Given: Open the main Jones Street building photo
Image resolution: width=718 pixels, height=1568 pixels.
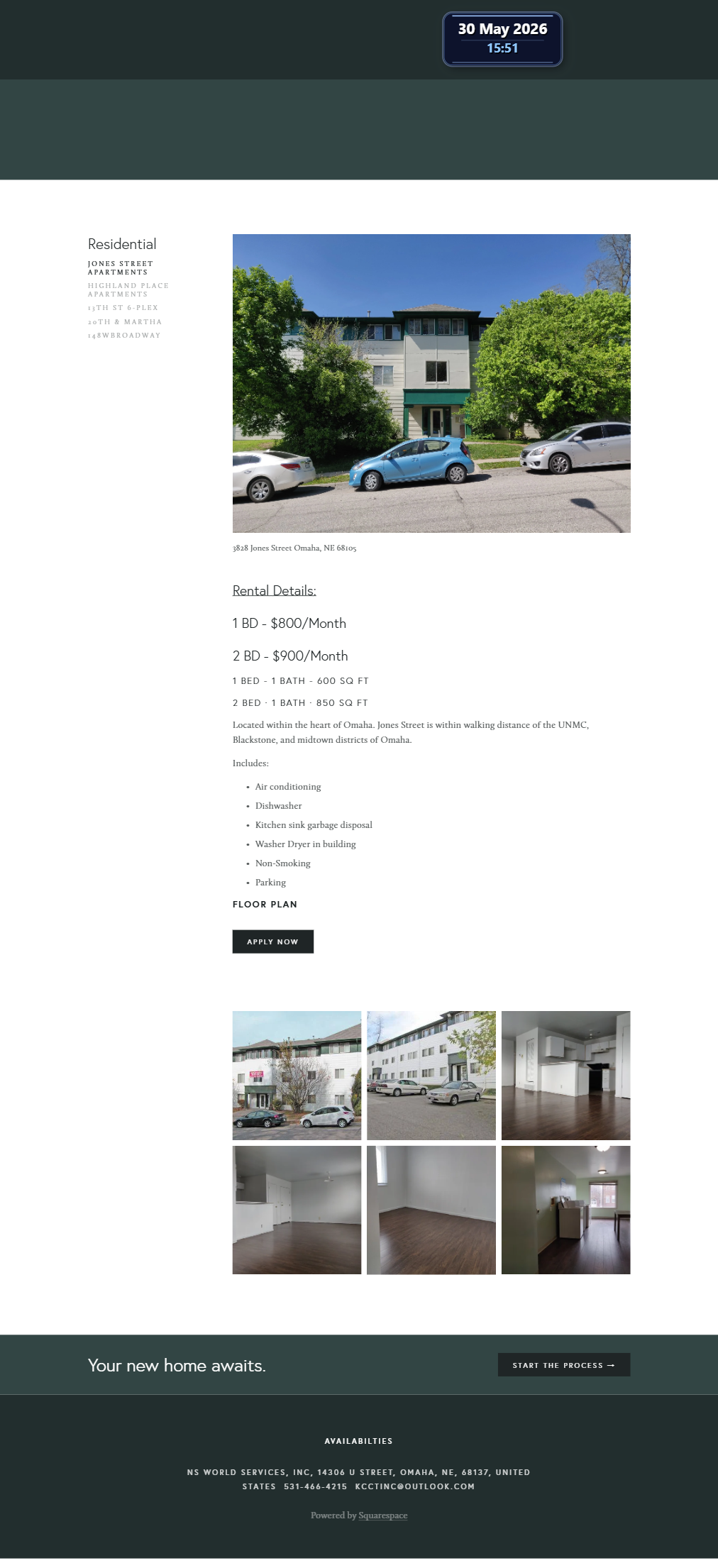Looking at the screenshot, I should click(431, 383).
